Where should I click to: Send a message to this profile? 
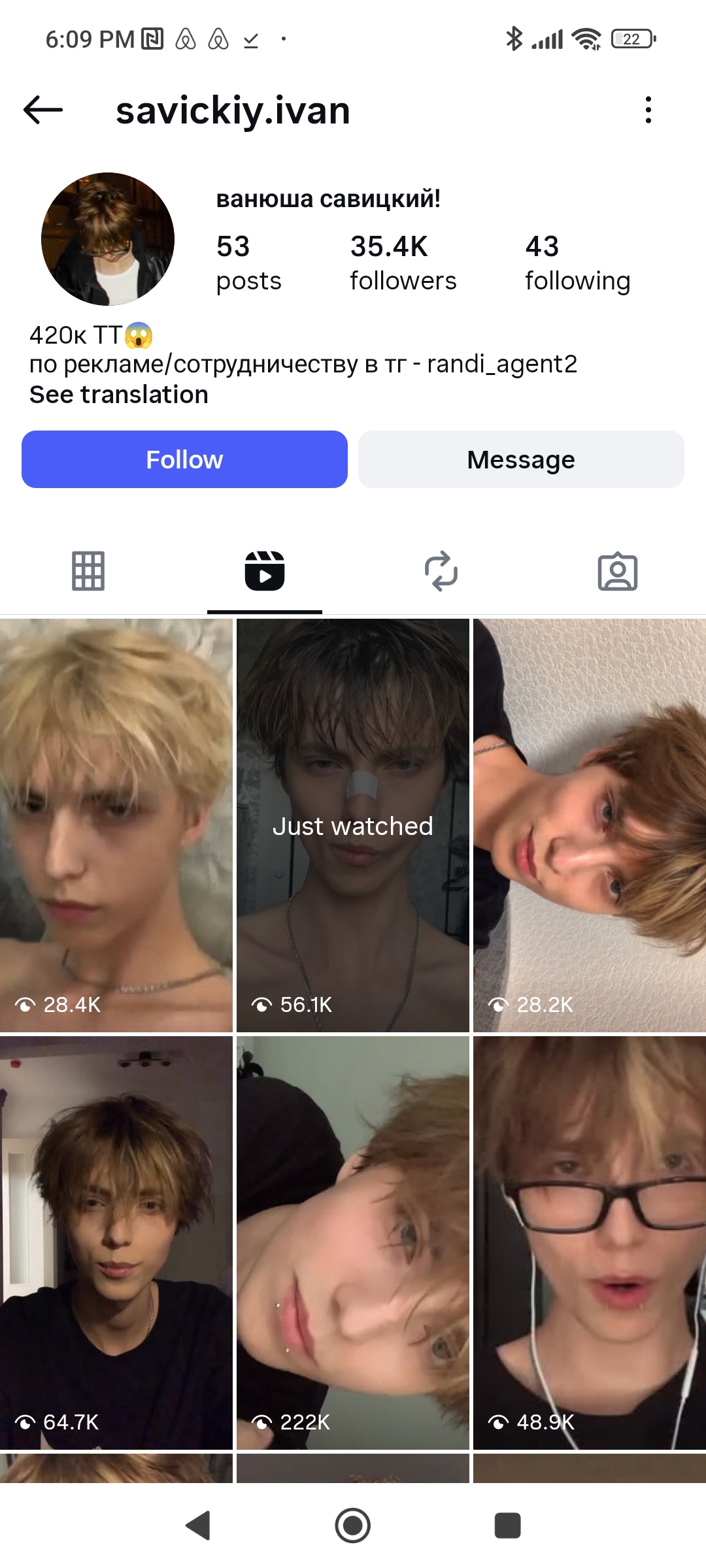pos(521,459)
